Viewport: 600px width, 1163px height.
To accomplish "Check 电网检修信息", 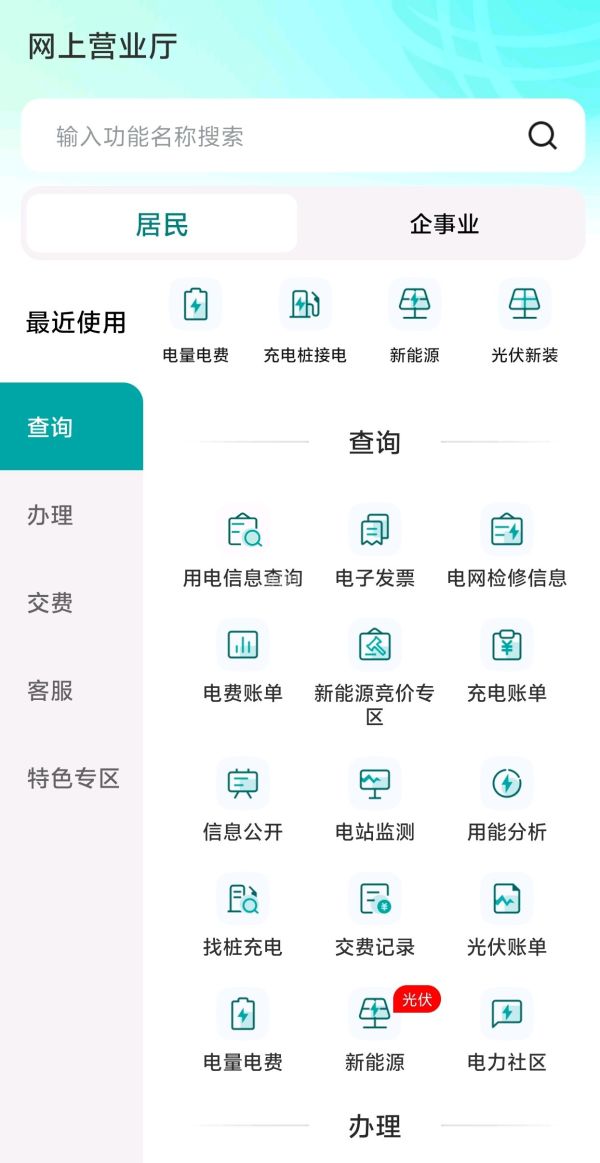I will click(507, 547).
